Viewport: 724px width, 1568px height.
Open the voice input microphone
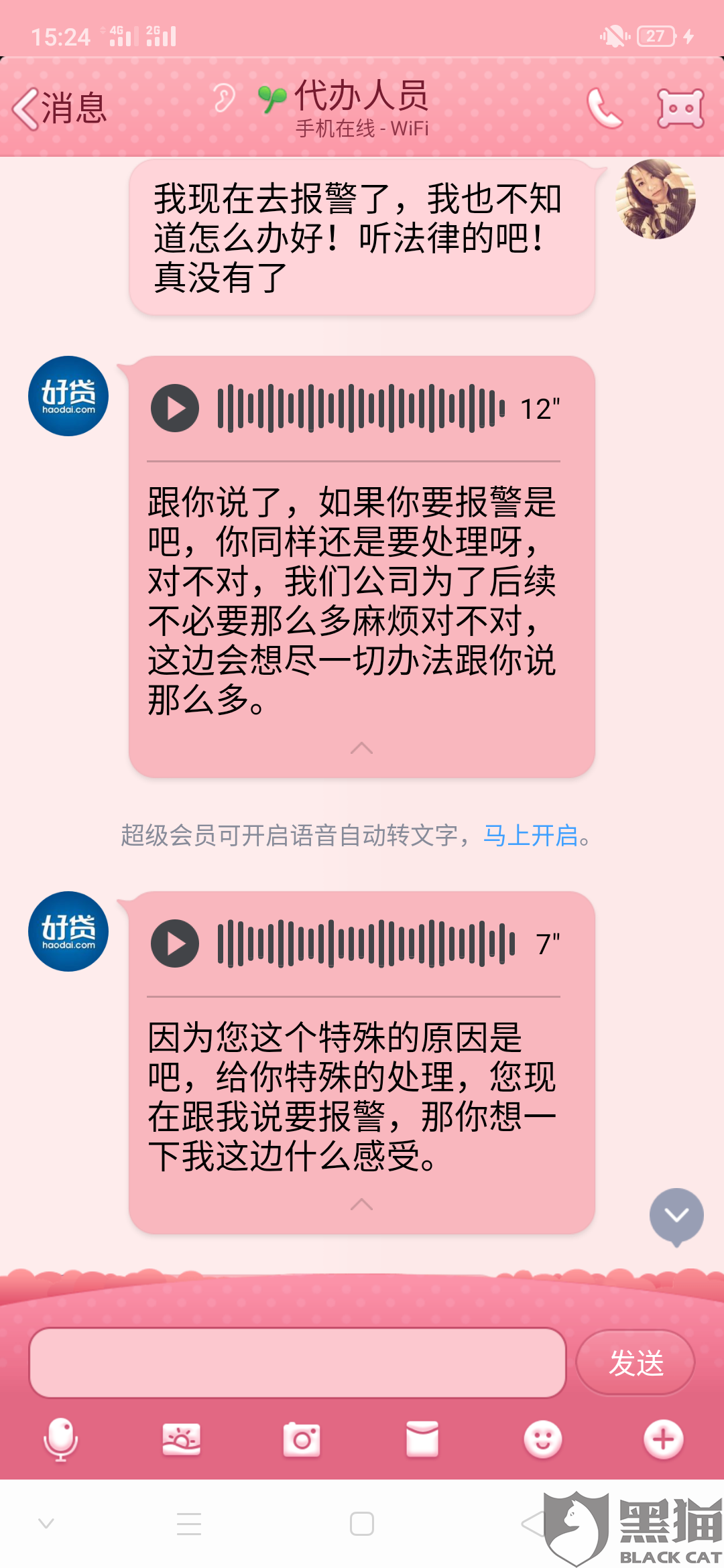tap(60, 1439)
